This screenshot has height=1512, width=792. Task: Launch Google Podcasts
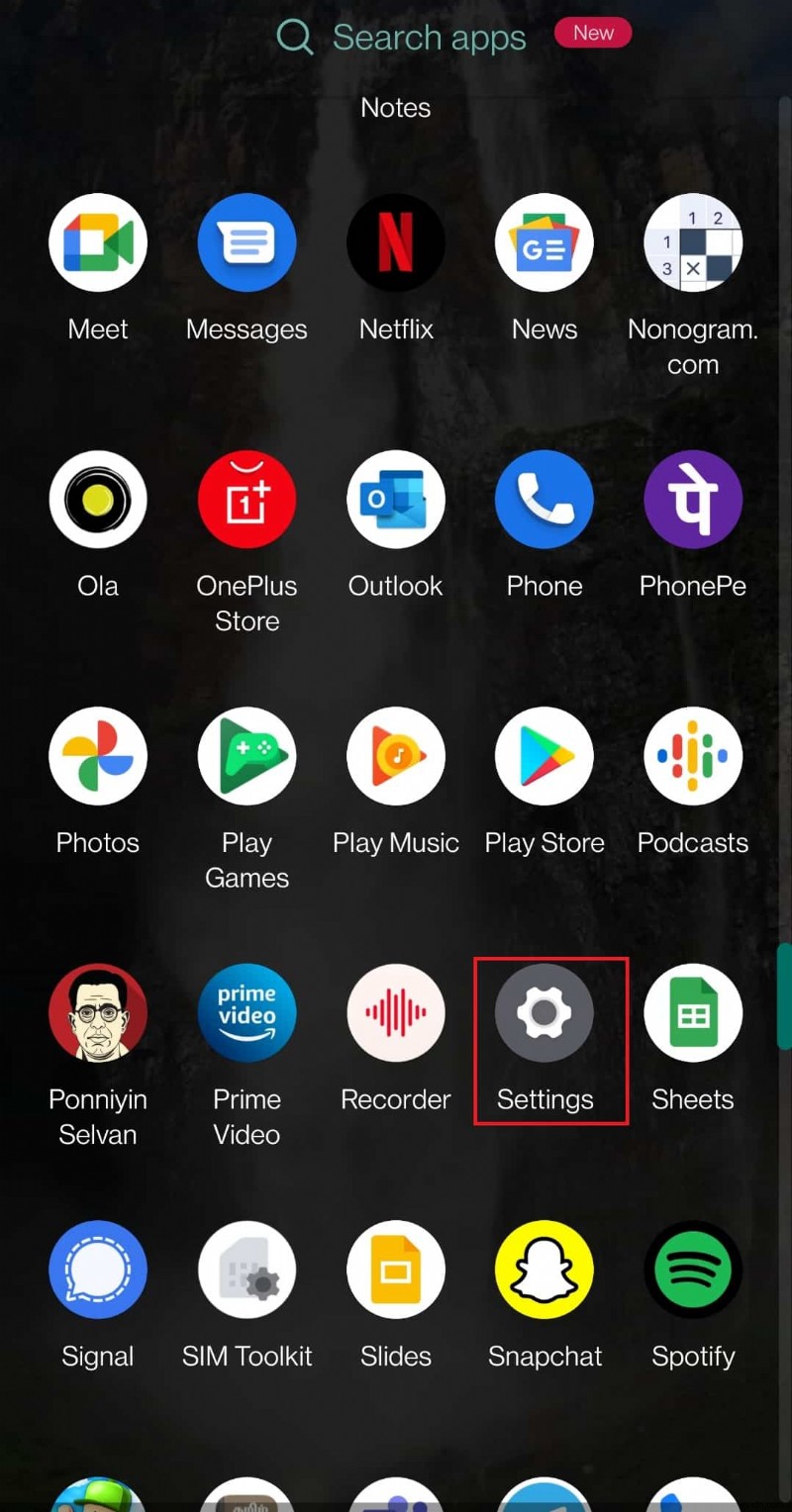693,756
